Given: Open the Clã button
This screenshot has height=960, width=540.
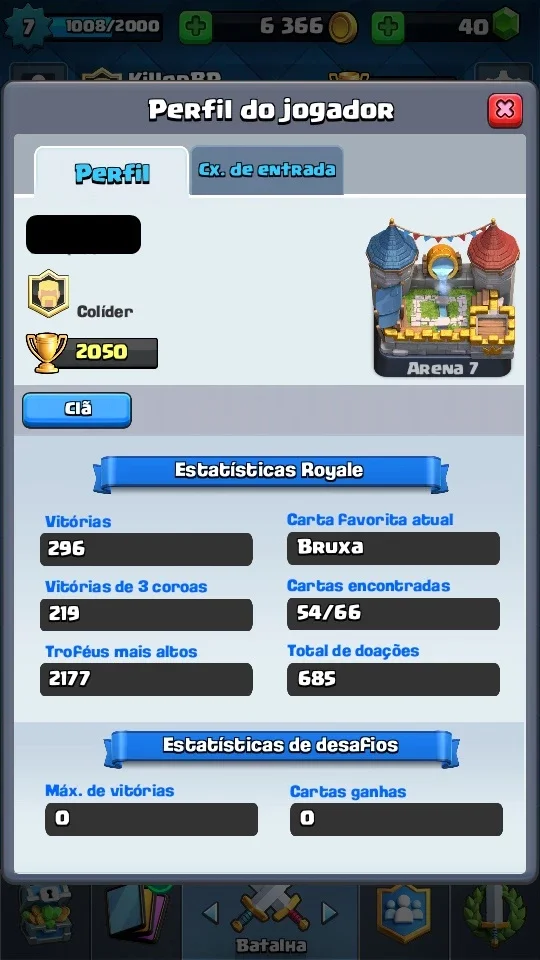Looking at the screenshot, I should (x=77, y=410).
